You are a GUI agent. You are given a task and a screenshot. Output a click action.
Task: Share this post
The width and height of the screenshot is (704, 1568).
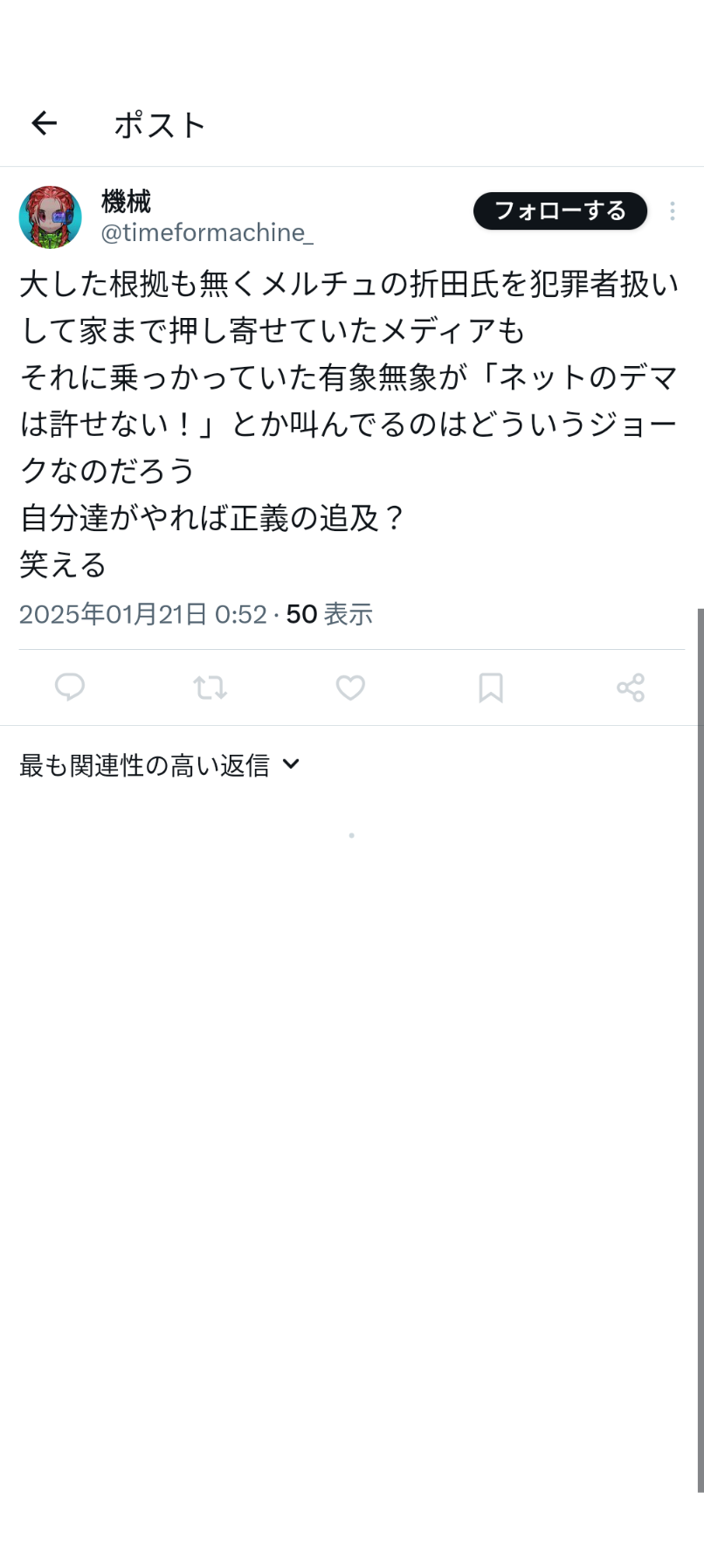point(631,687)
